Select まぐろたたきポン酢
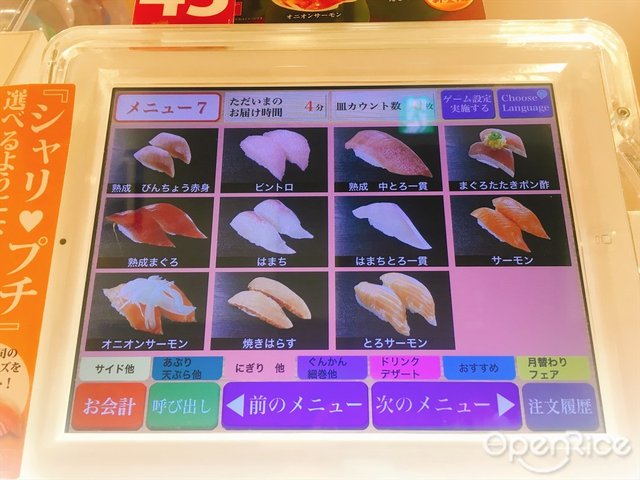Viewport: 640px width, 480px height. tap(500, 157)
